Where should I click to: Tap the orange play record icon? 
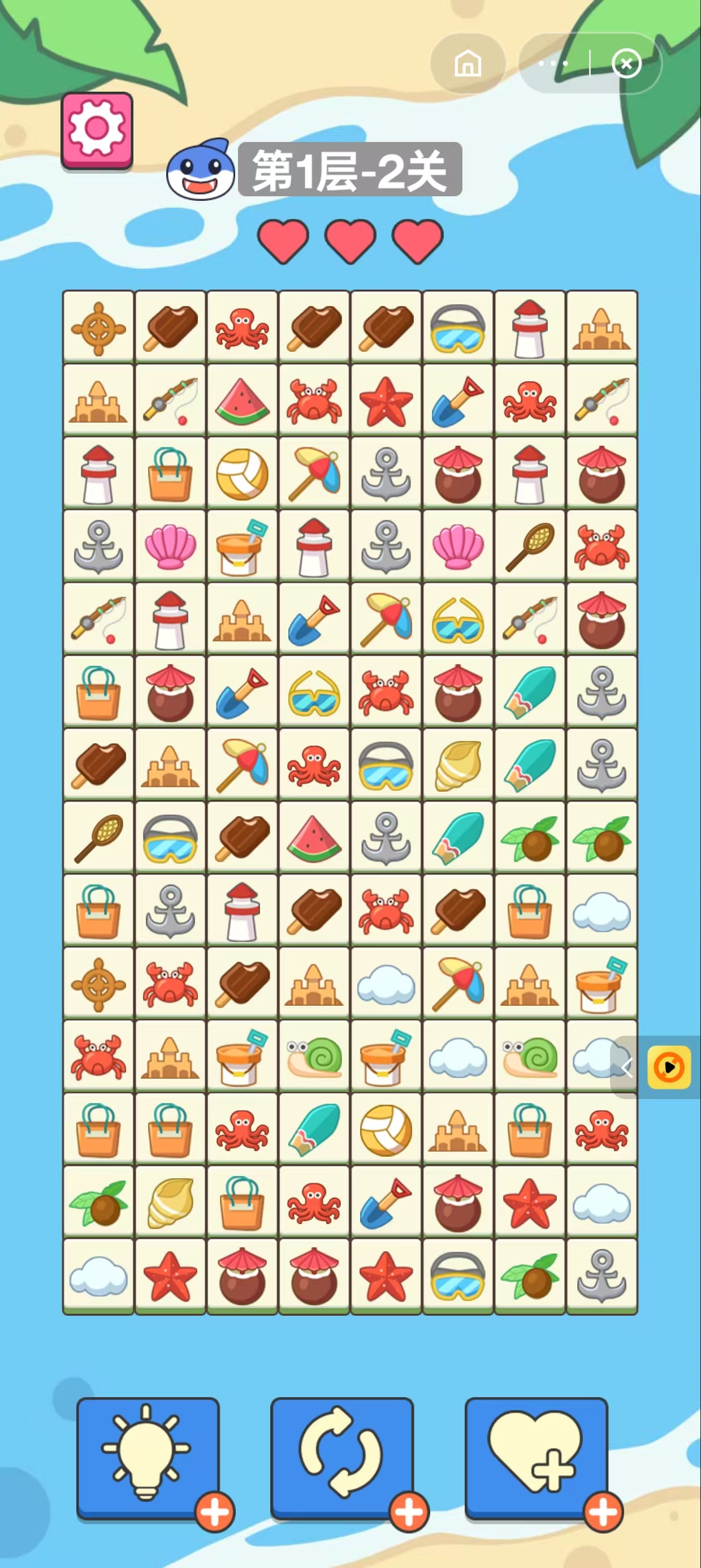click(669, 1067)
